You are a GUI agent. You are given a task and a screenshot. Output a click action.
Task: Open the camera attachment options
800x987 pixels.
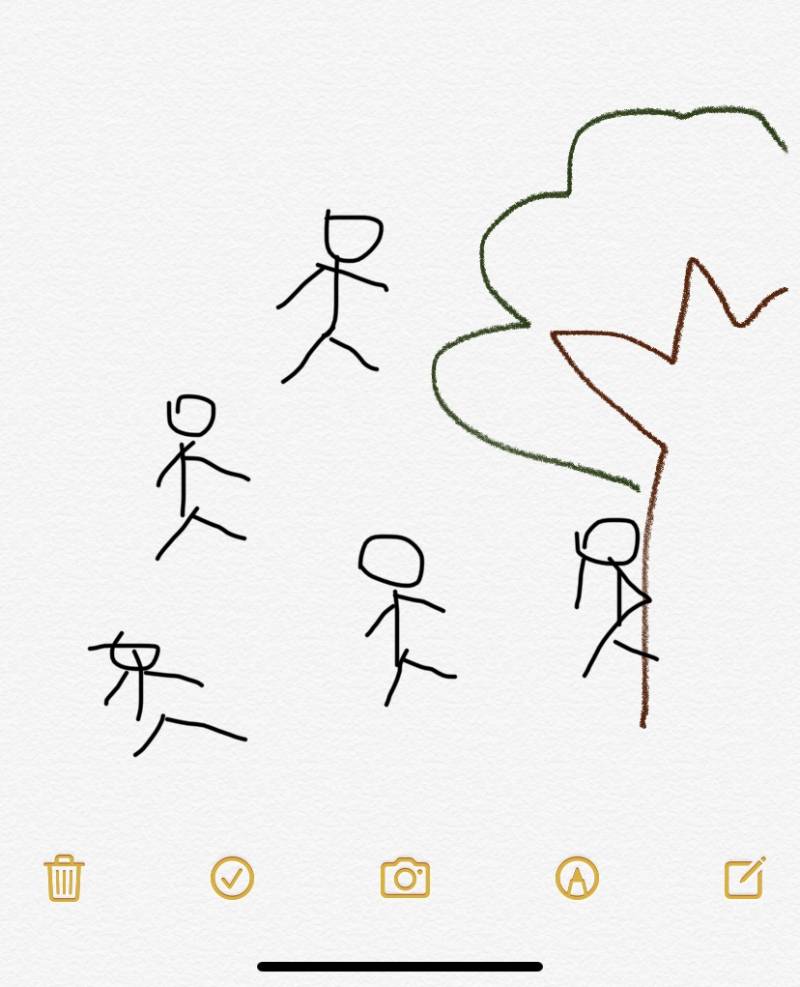405,878
